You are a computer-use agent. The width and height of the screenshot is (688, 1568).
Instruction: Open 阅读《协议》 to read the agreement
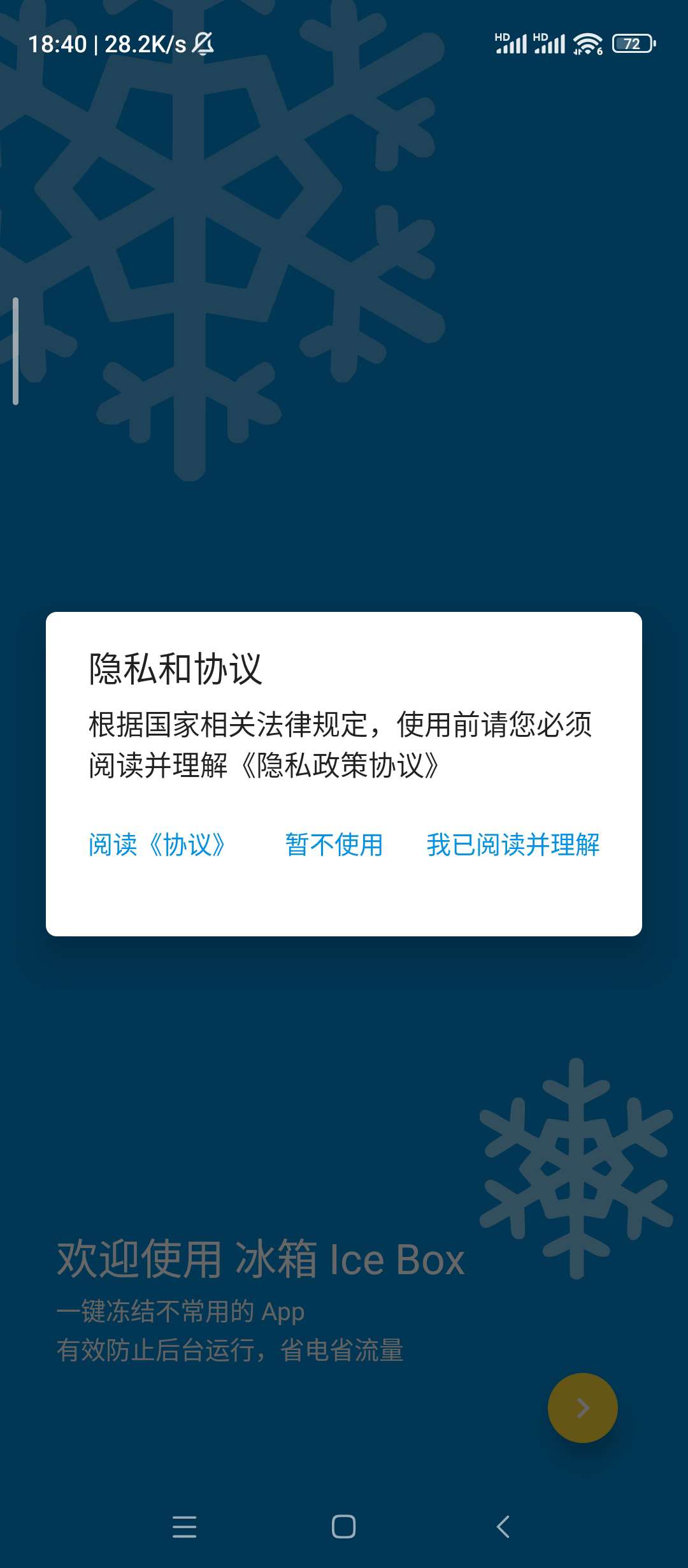pos(157,845)
